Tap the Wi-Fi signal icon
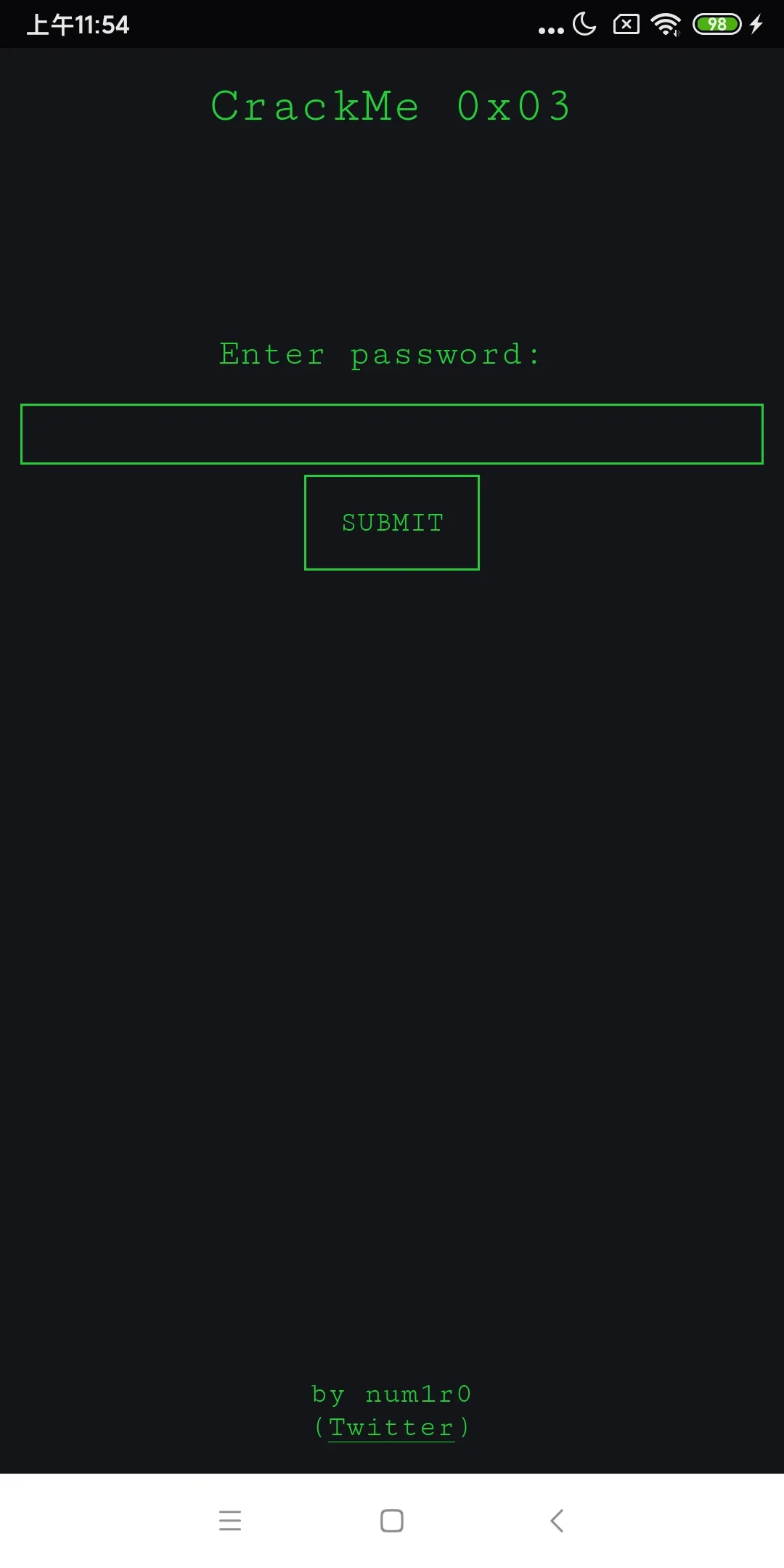This screenshot has width=784, height=1568. pyautogui.click(x=666, y=24)
